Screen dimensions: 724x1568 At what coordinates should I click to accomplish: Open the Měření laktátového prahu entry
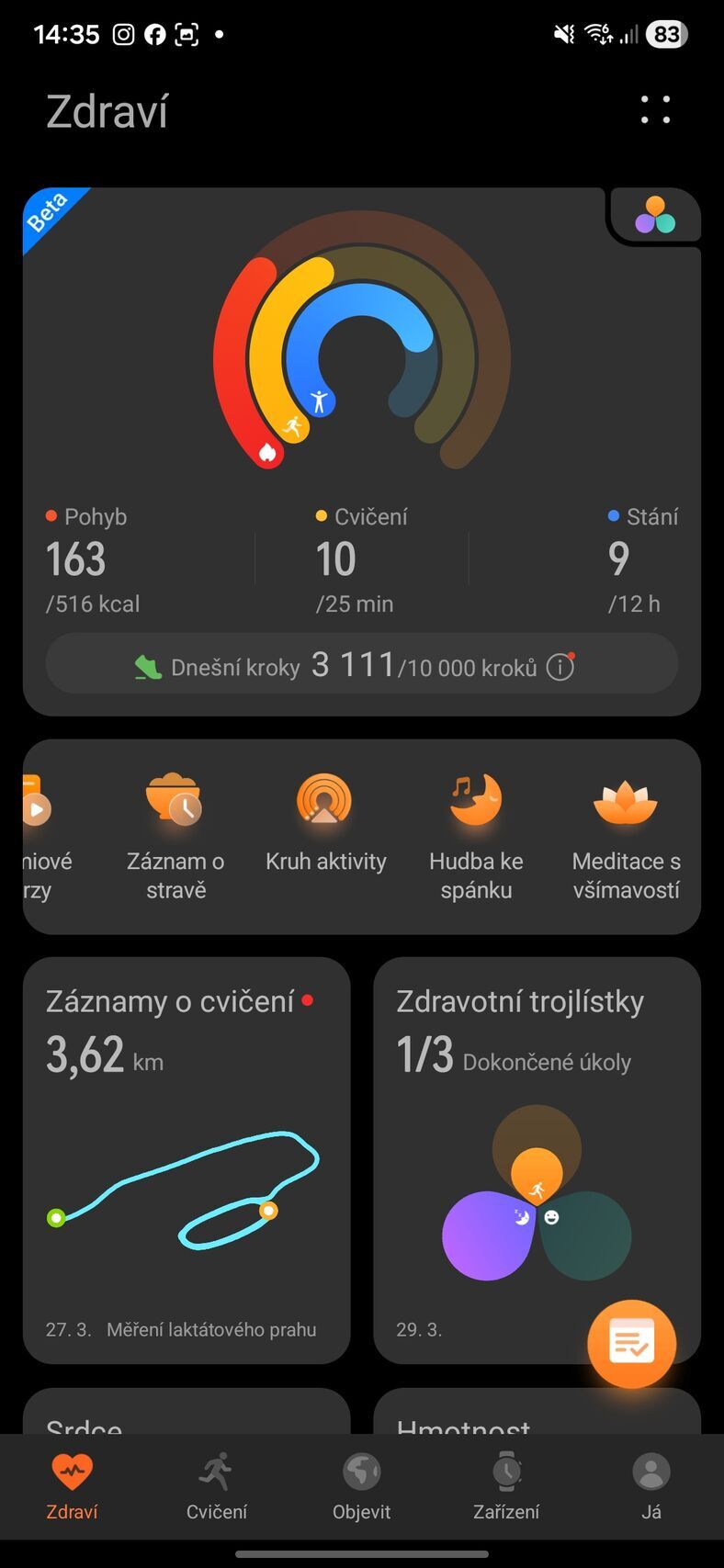211,1328
